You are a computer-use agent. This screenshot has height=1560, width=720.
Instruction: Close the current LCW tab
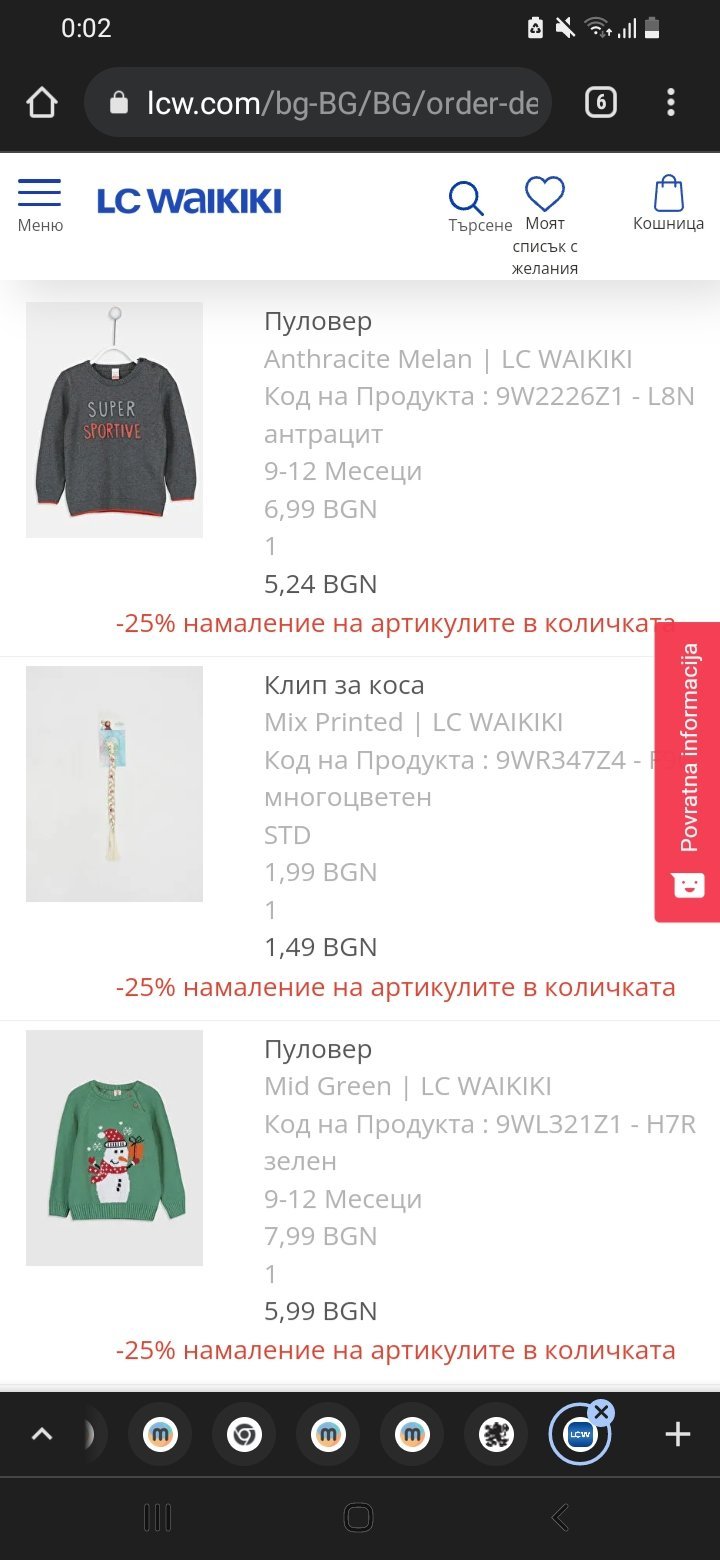tap(601, 1412)
